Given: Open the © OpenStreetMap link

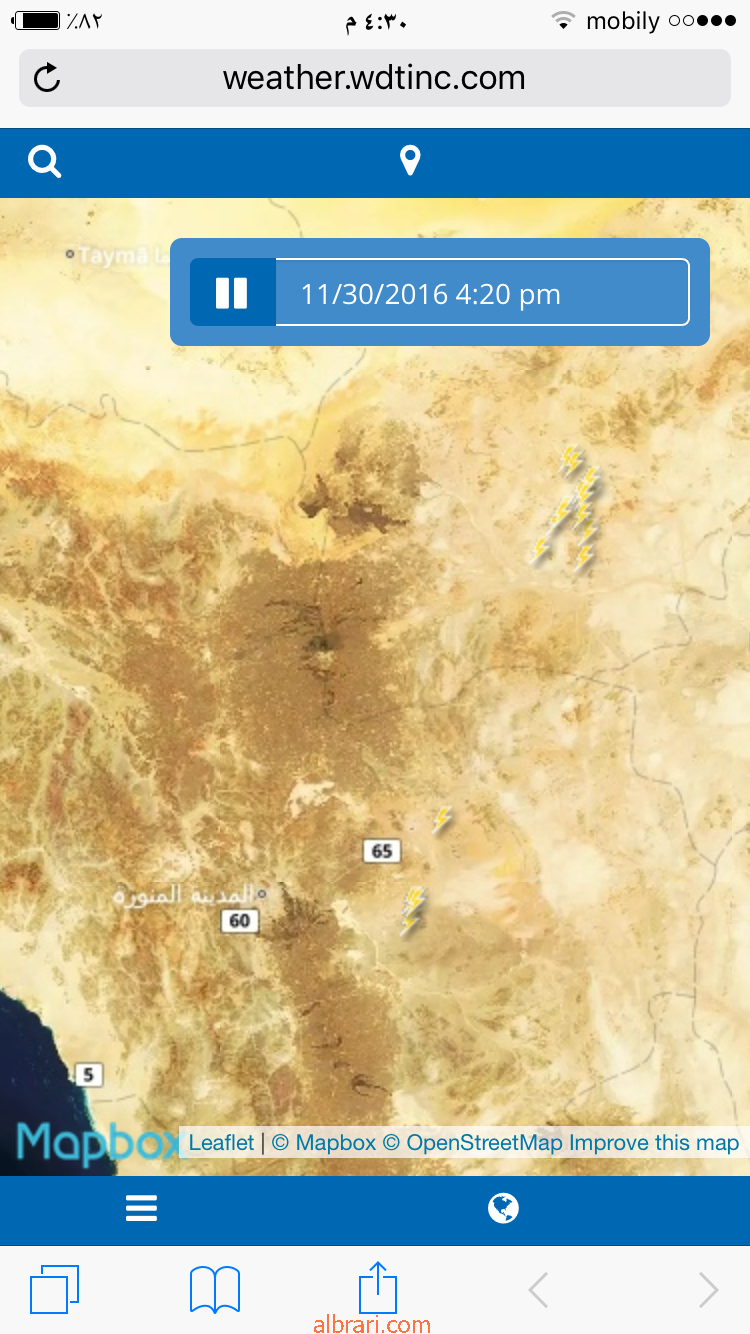Looking at the screenshot, I should [473, 1143].
